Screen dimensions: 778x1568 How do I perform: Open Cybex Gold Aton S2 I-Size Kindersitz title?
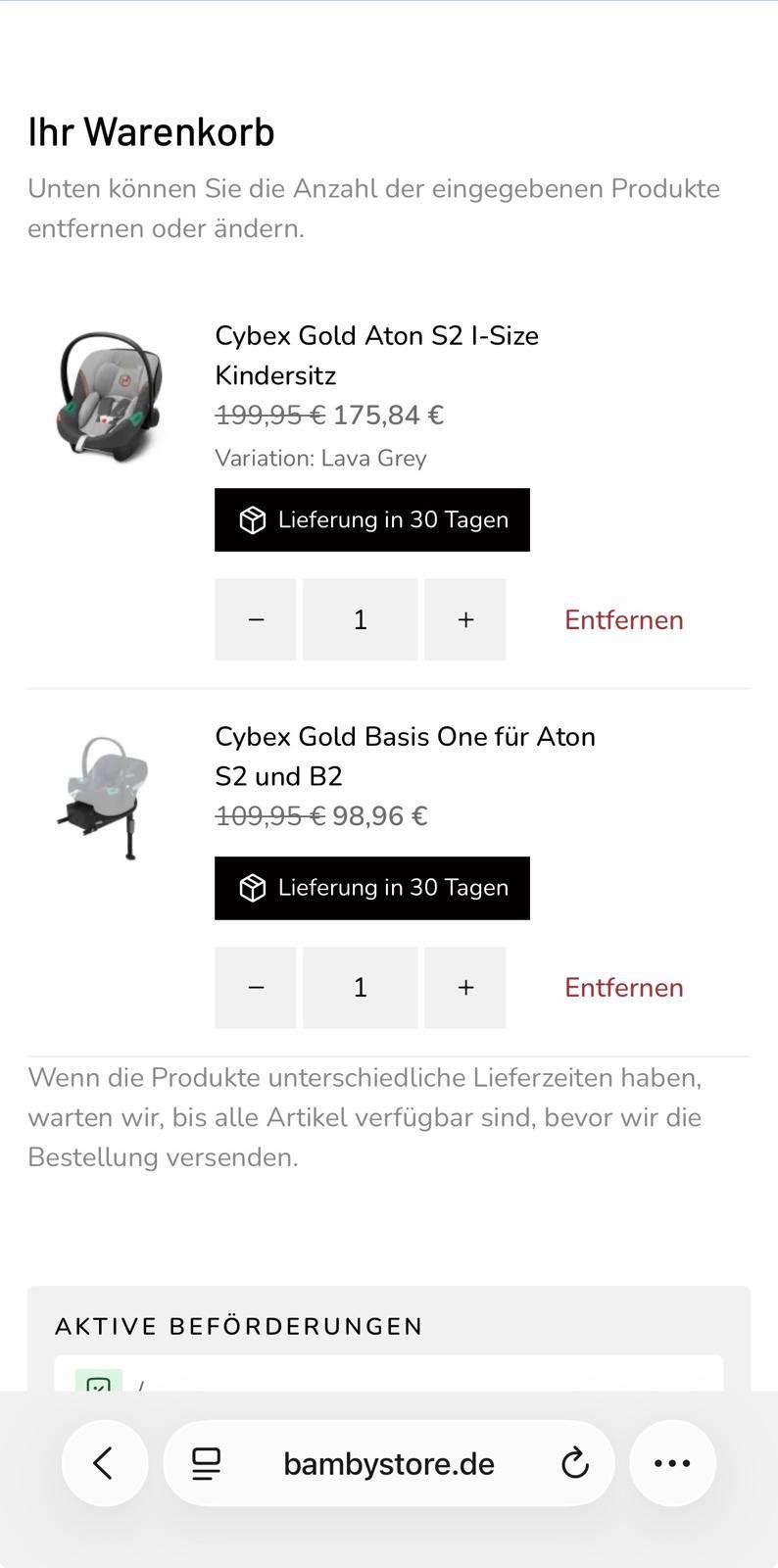[x=376, y=355]
